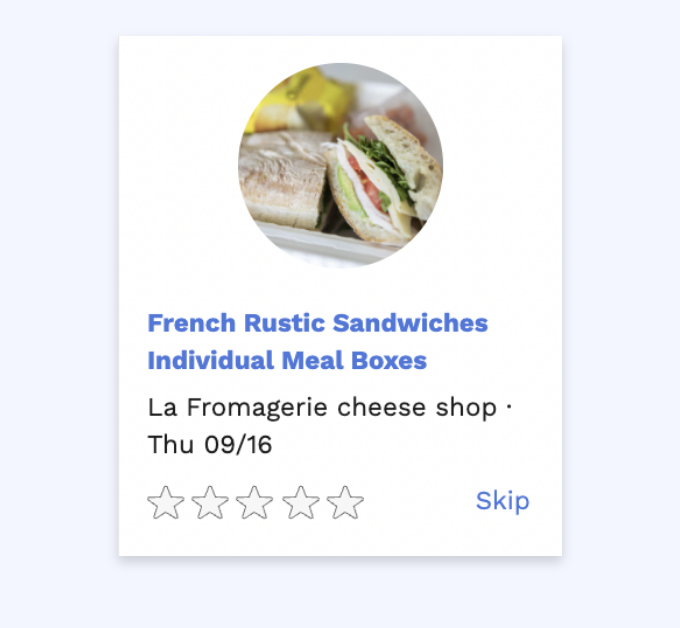Select the third star rating
This screenshot has width=680, height=628.
pyautogui.click(x=255, y=502)
